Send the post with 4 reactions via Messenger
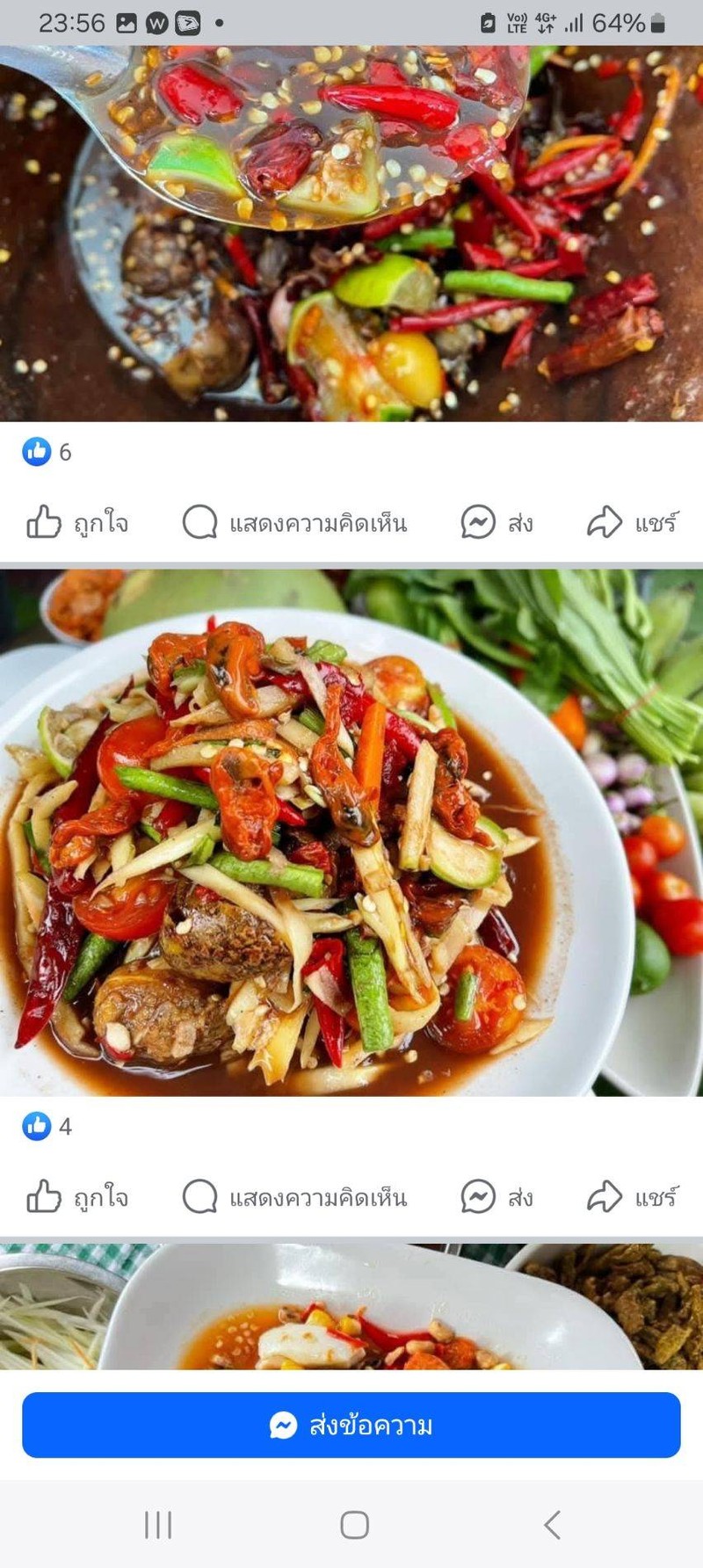703x1568 pixels. click(497, 1197)
